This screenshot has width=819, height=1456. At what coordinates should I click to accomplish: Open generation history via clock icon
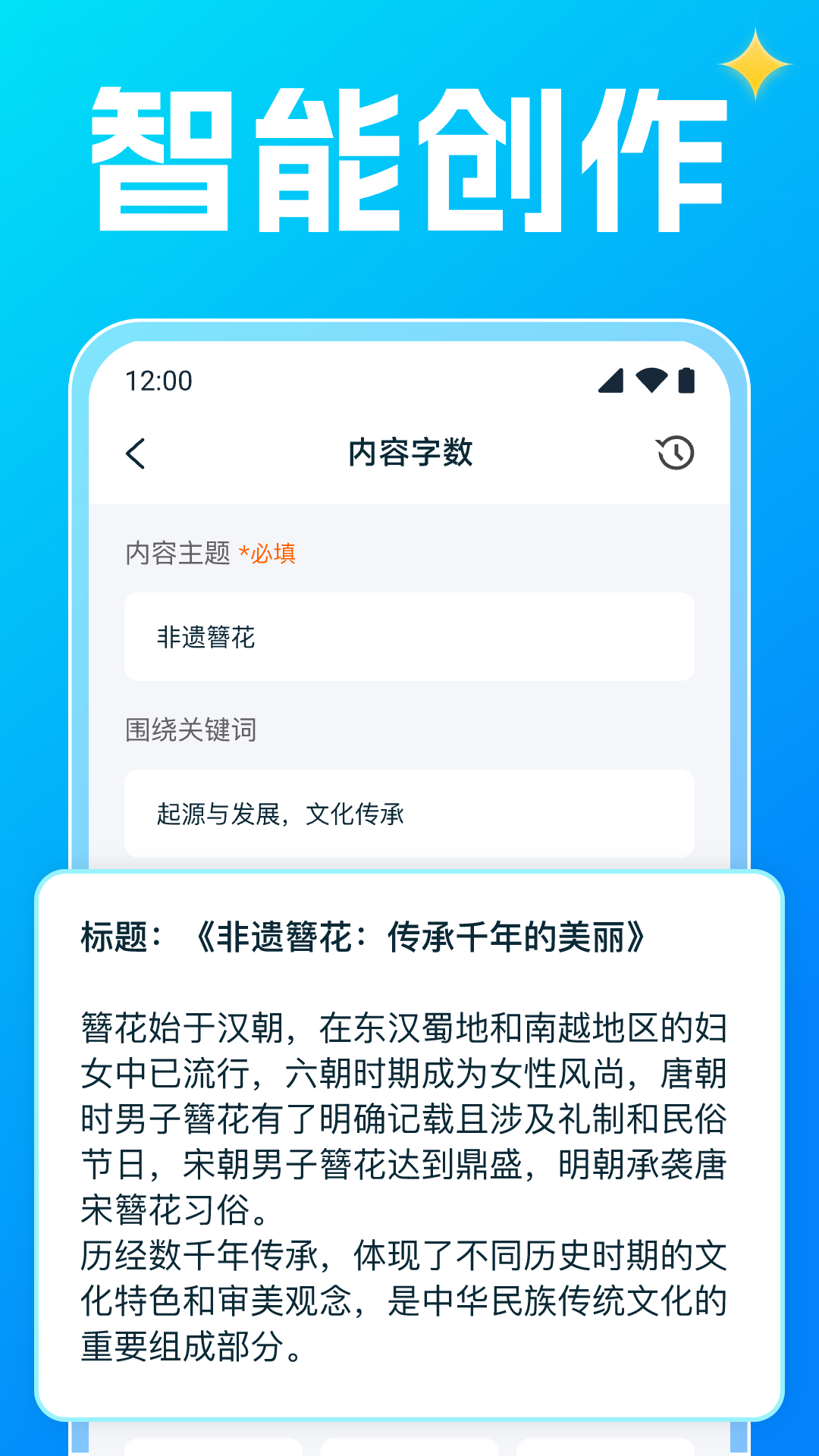674,453
